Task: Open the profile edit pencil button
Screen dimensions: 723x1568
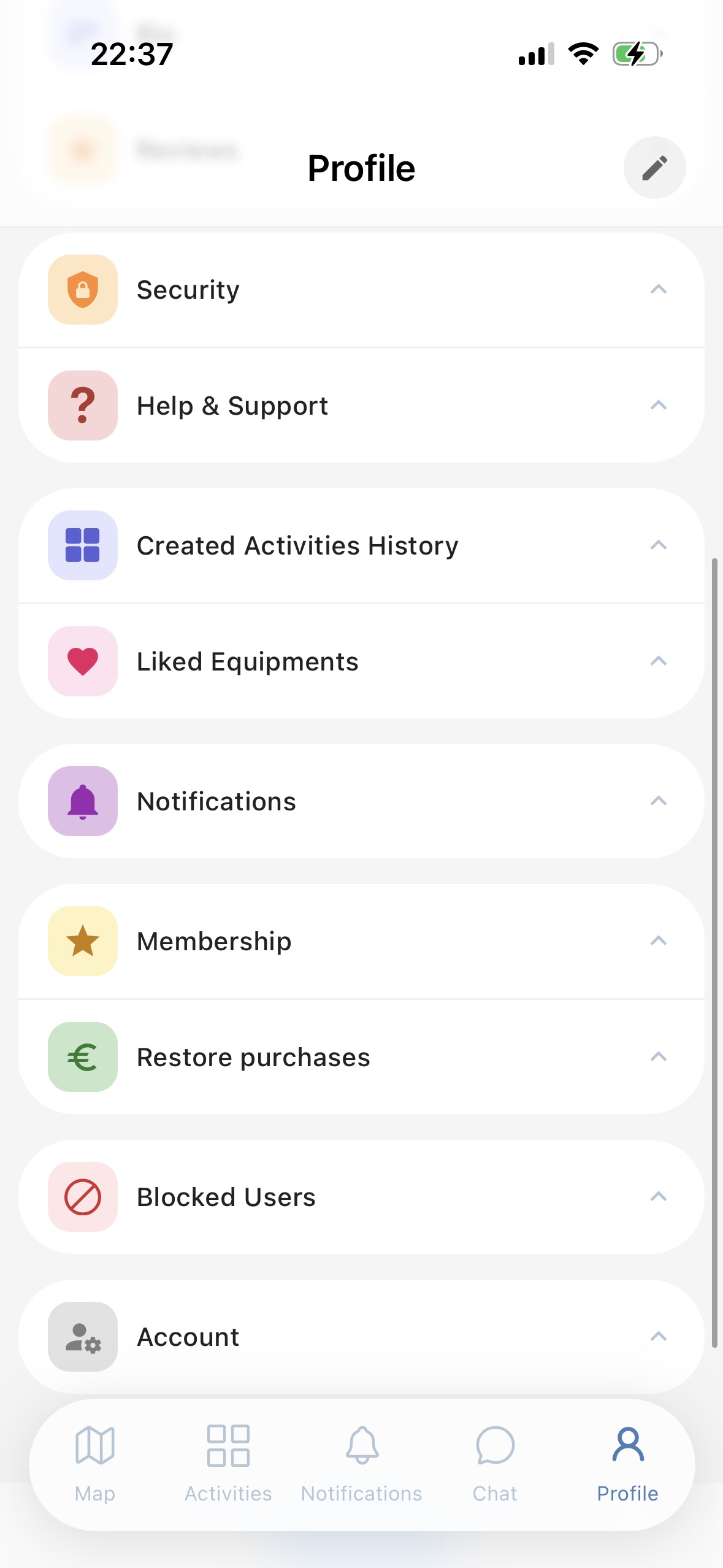Action: point(654,167)
